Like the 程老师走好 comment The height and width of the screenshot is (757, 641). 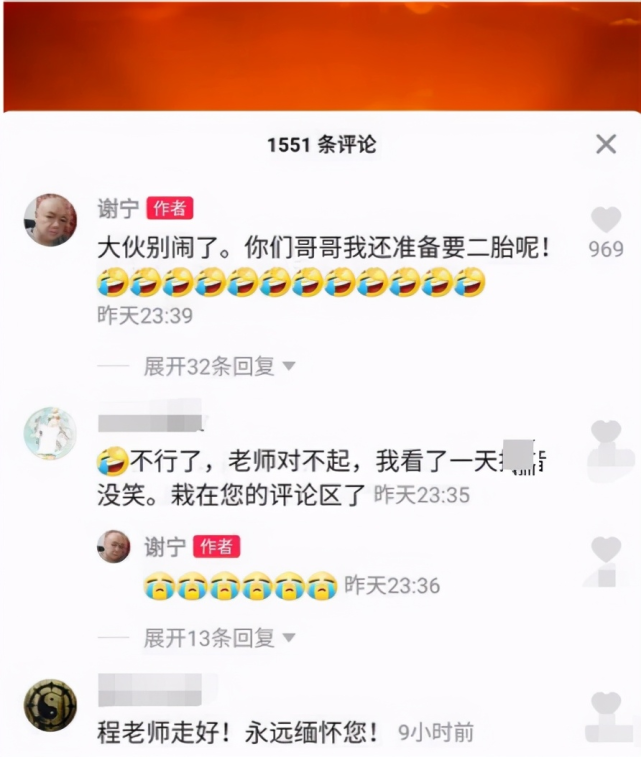[x=606, y=704]
